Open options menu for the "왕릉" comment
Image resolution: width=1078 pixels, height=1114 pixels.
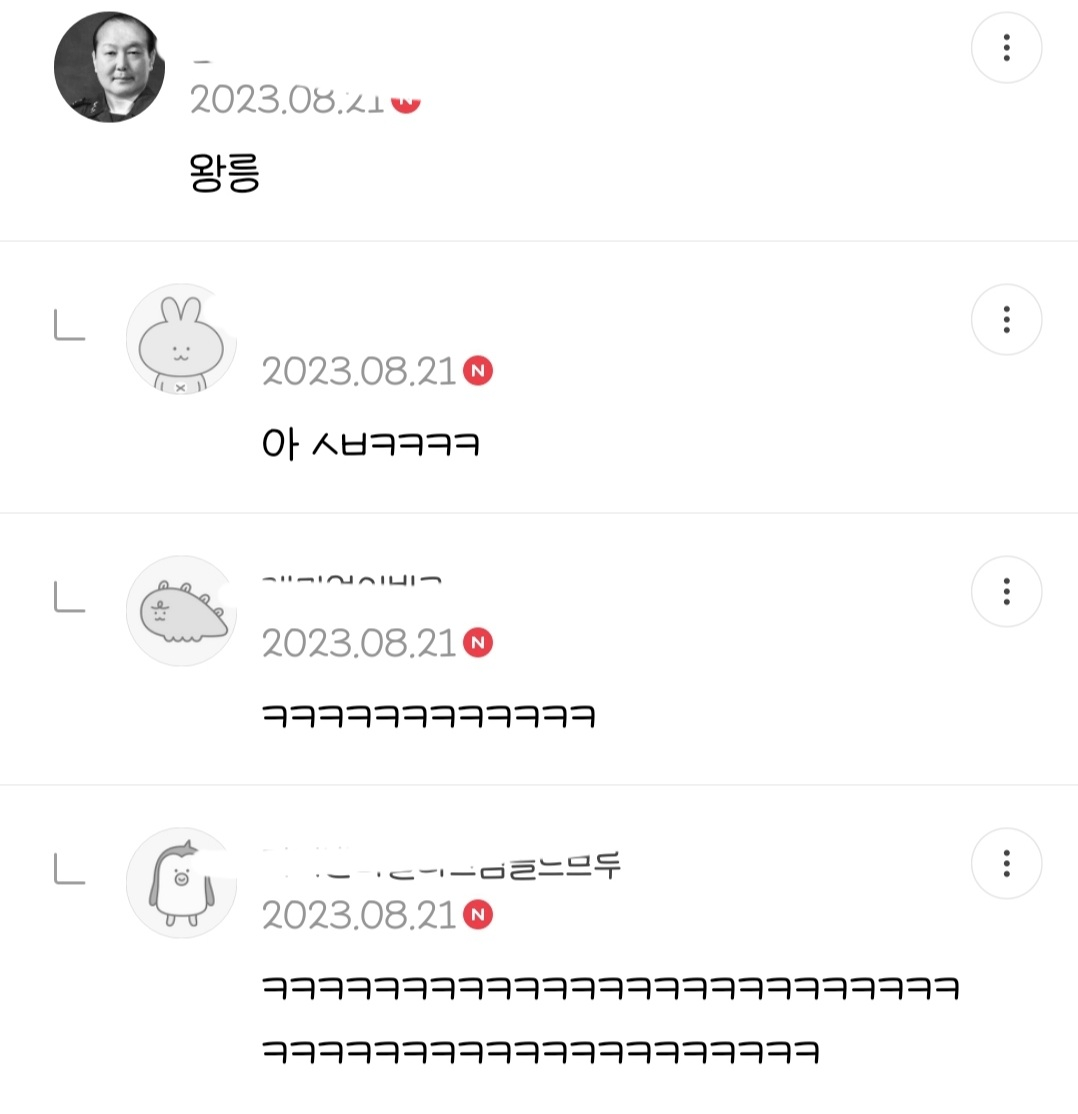pyautogui.click(x=1006, y=47)
